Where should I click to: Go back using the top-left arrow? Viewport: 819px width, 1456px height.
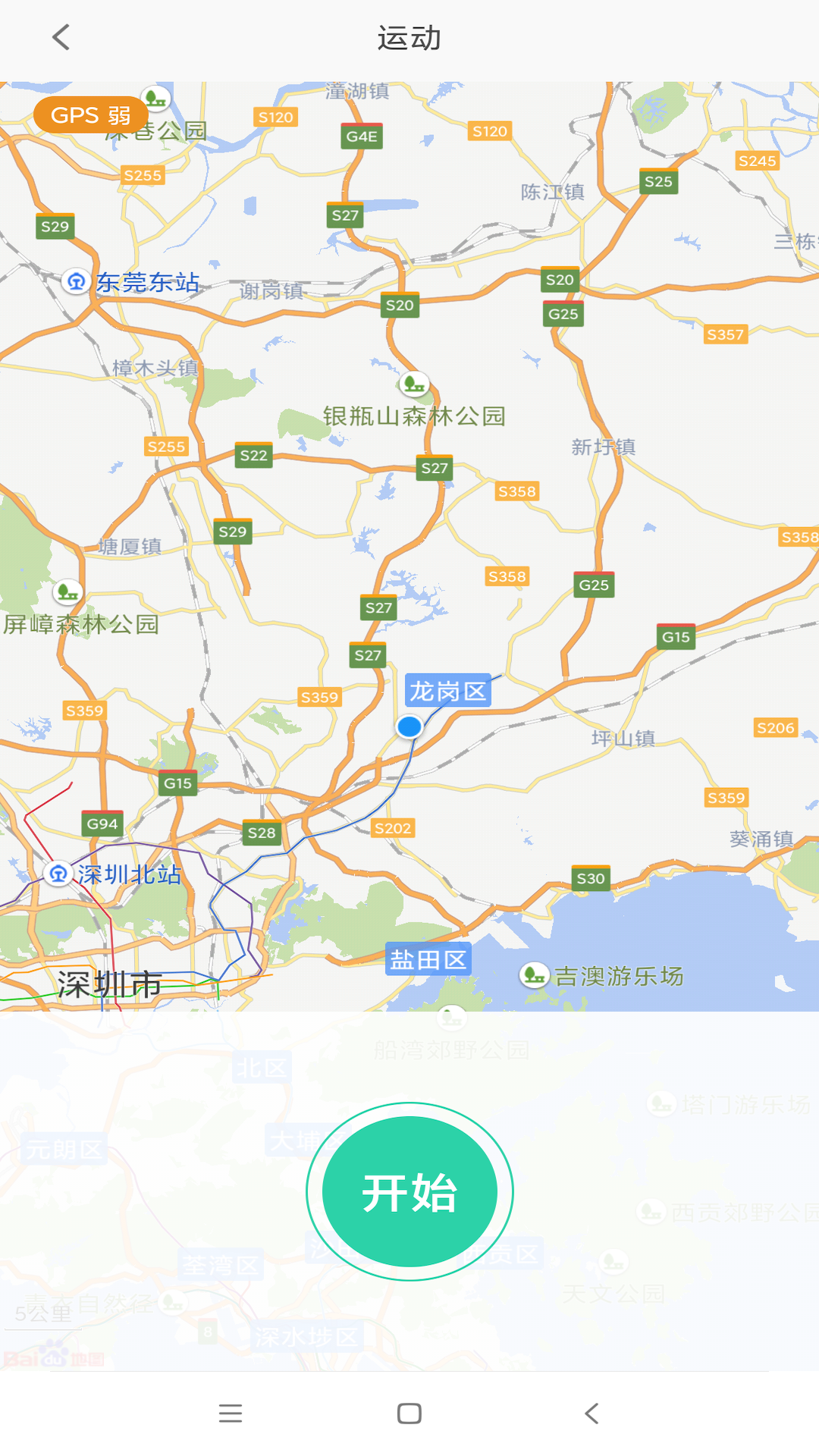coord(61,37)
